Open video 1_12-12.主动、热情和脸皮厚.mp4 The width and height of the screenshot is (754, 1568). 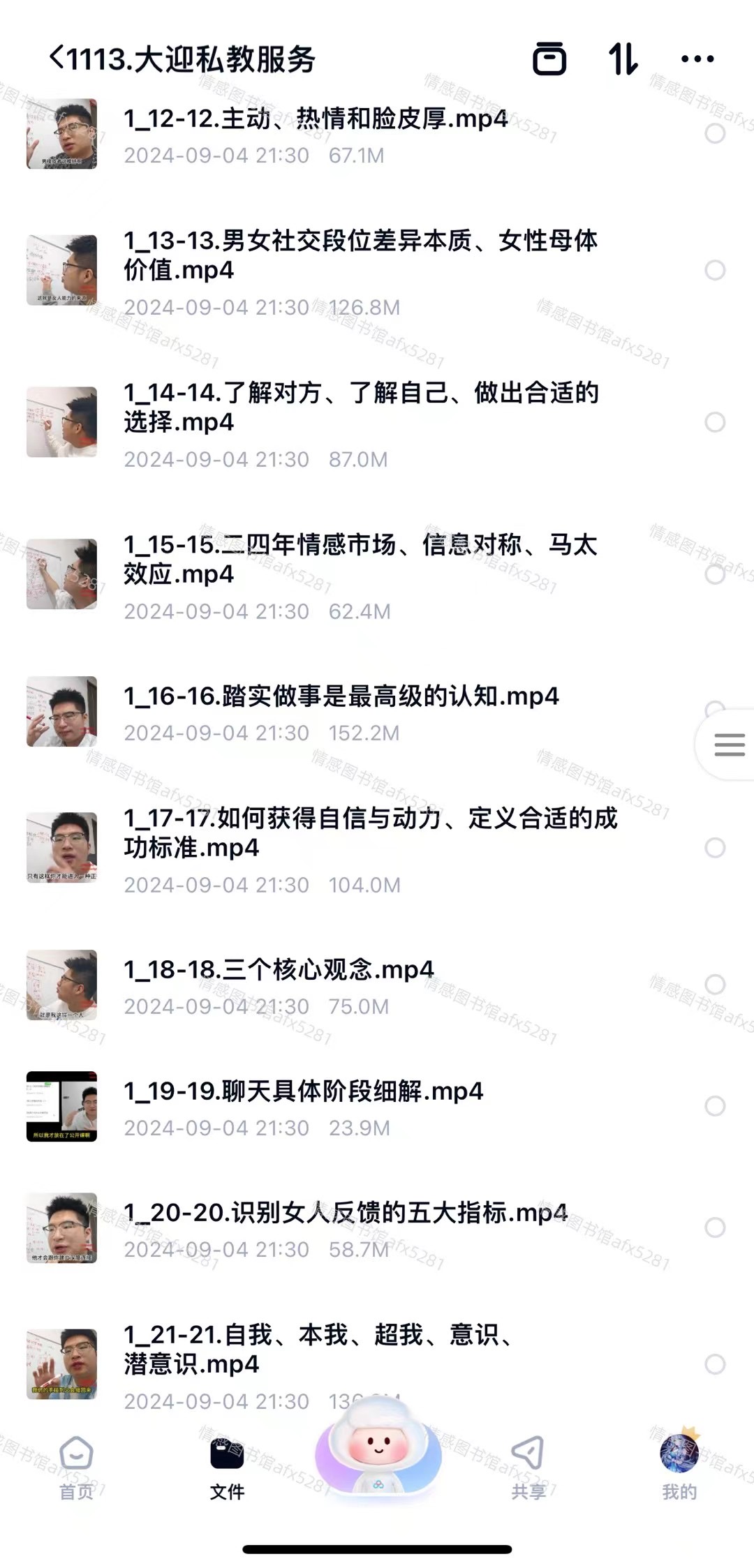316,119
